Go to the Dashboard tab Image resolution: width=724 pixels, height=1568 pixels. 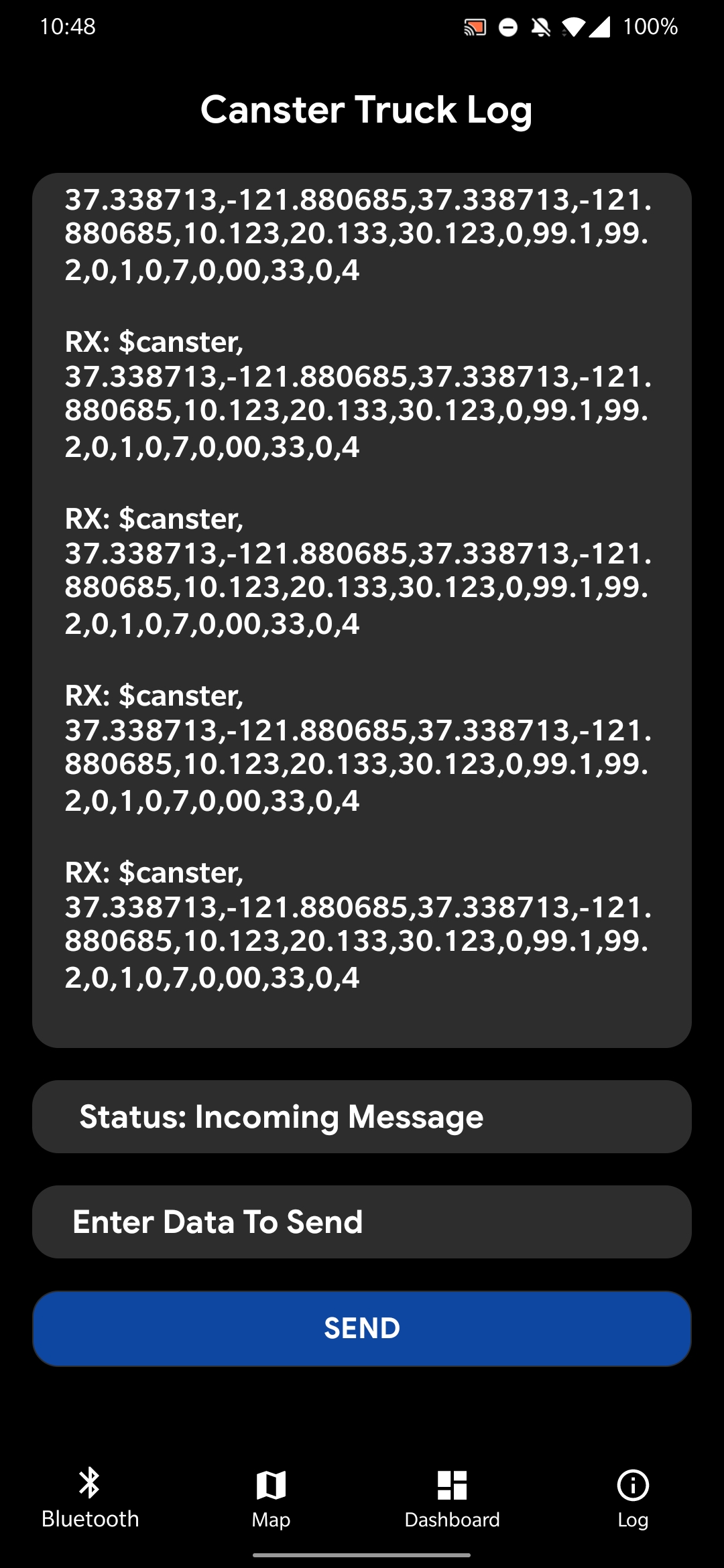(x=452, y=1498)
